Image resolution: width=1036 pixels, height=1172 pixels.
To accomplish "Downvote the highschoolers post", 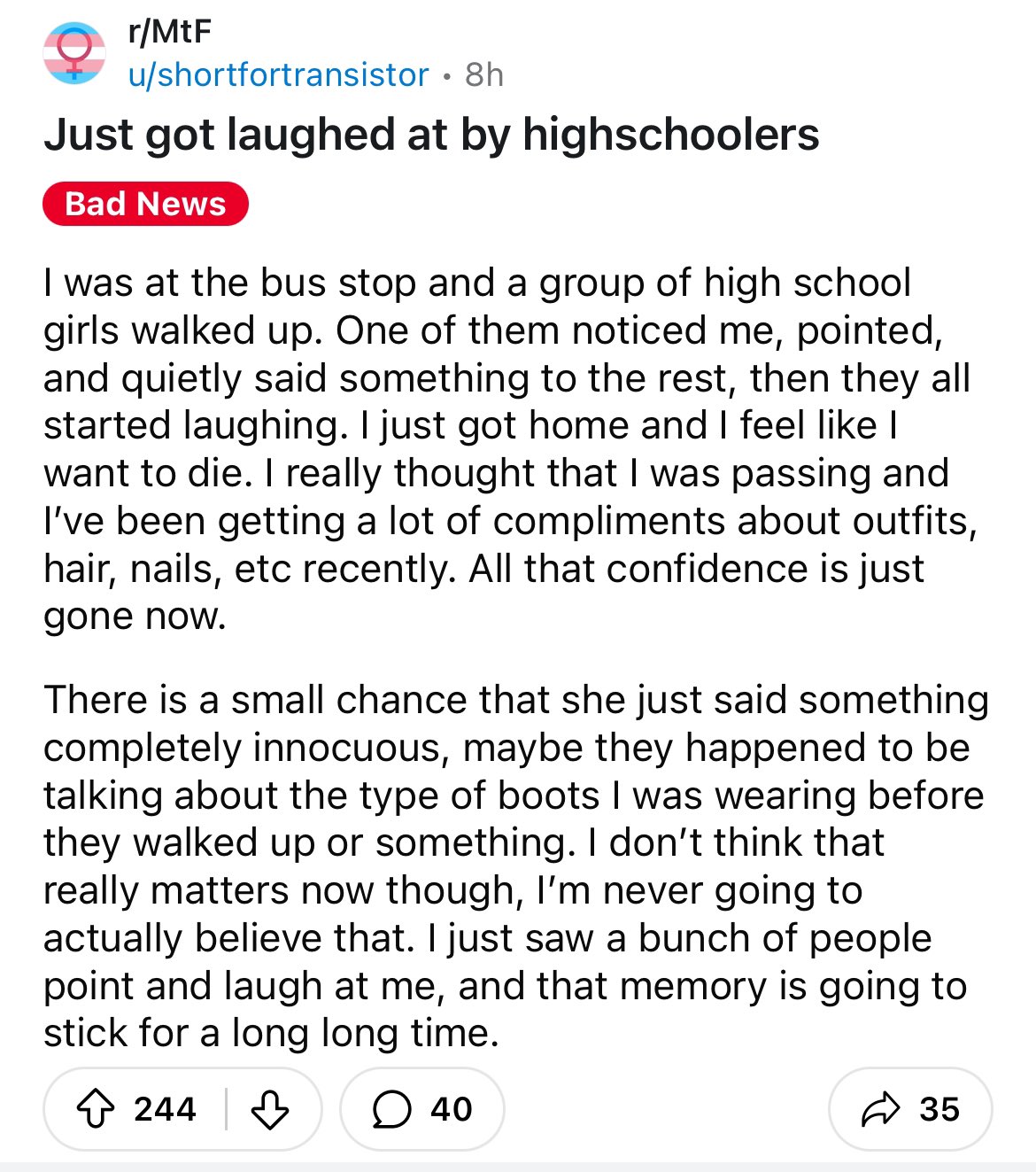I will point(270,1109).
